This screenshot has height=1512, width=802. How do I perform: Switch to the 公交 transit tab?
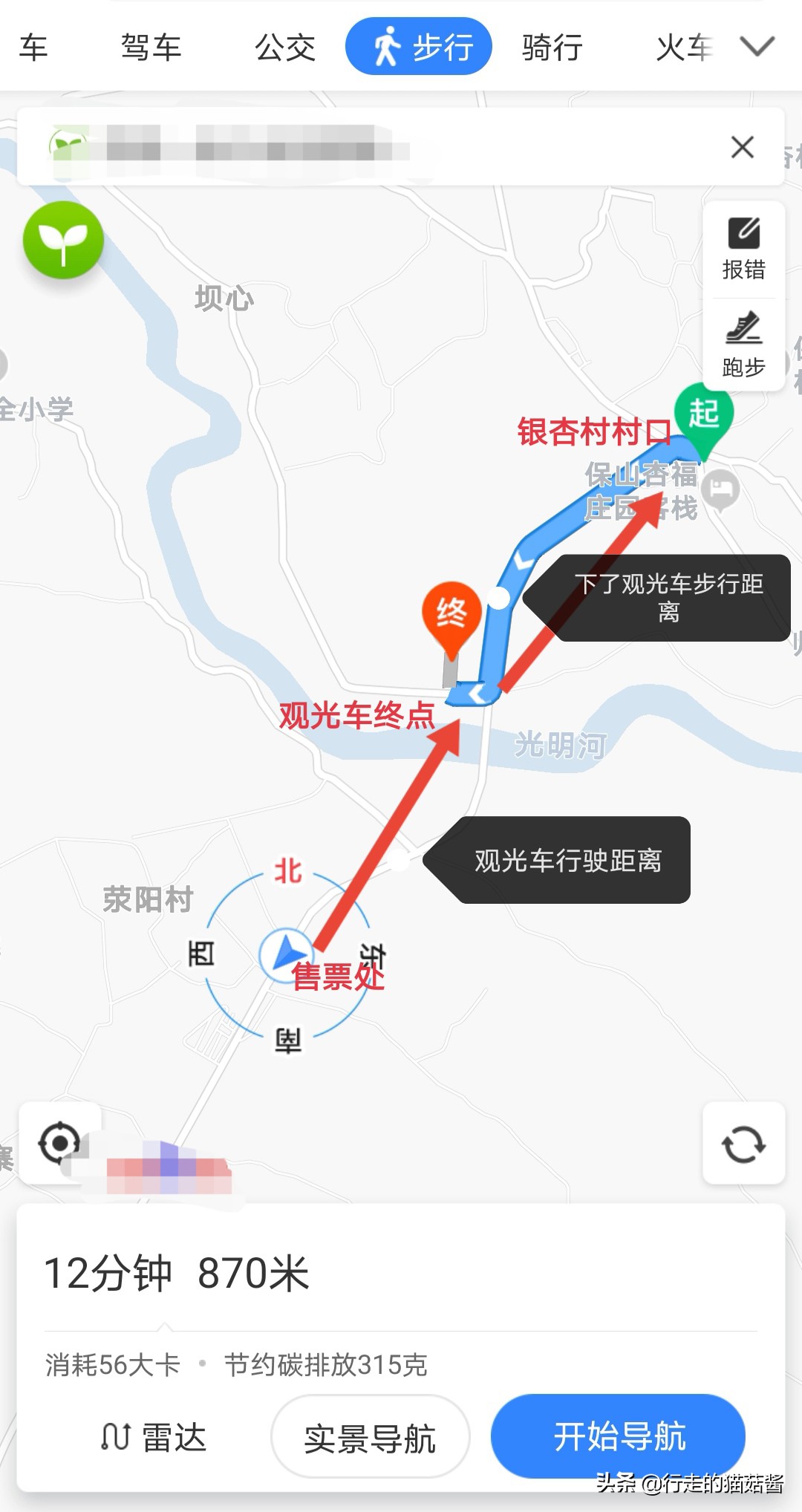pyautogui.click(x=285, y=47)
